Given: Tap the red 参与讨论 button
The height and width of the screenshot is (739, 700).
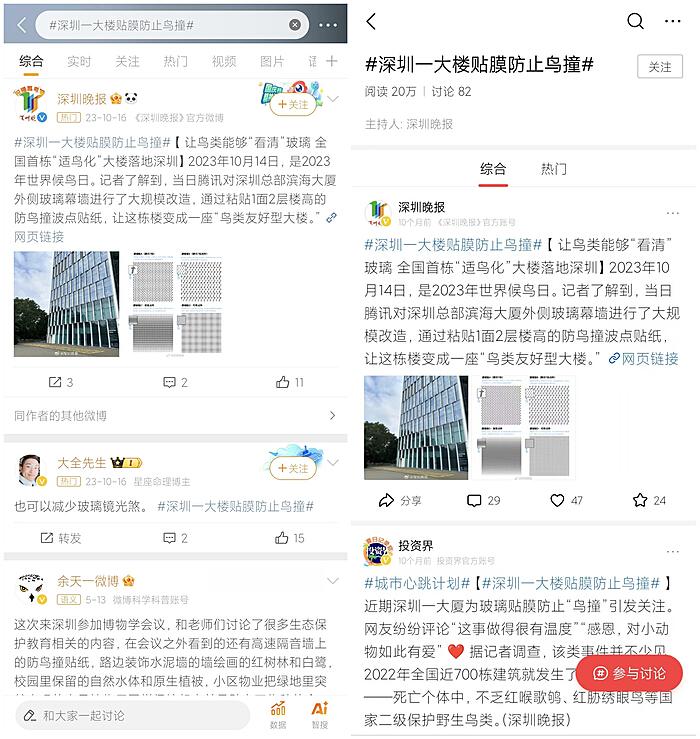Looking at the screenshot, I should (629, 673).
